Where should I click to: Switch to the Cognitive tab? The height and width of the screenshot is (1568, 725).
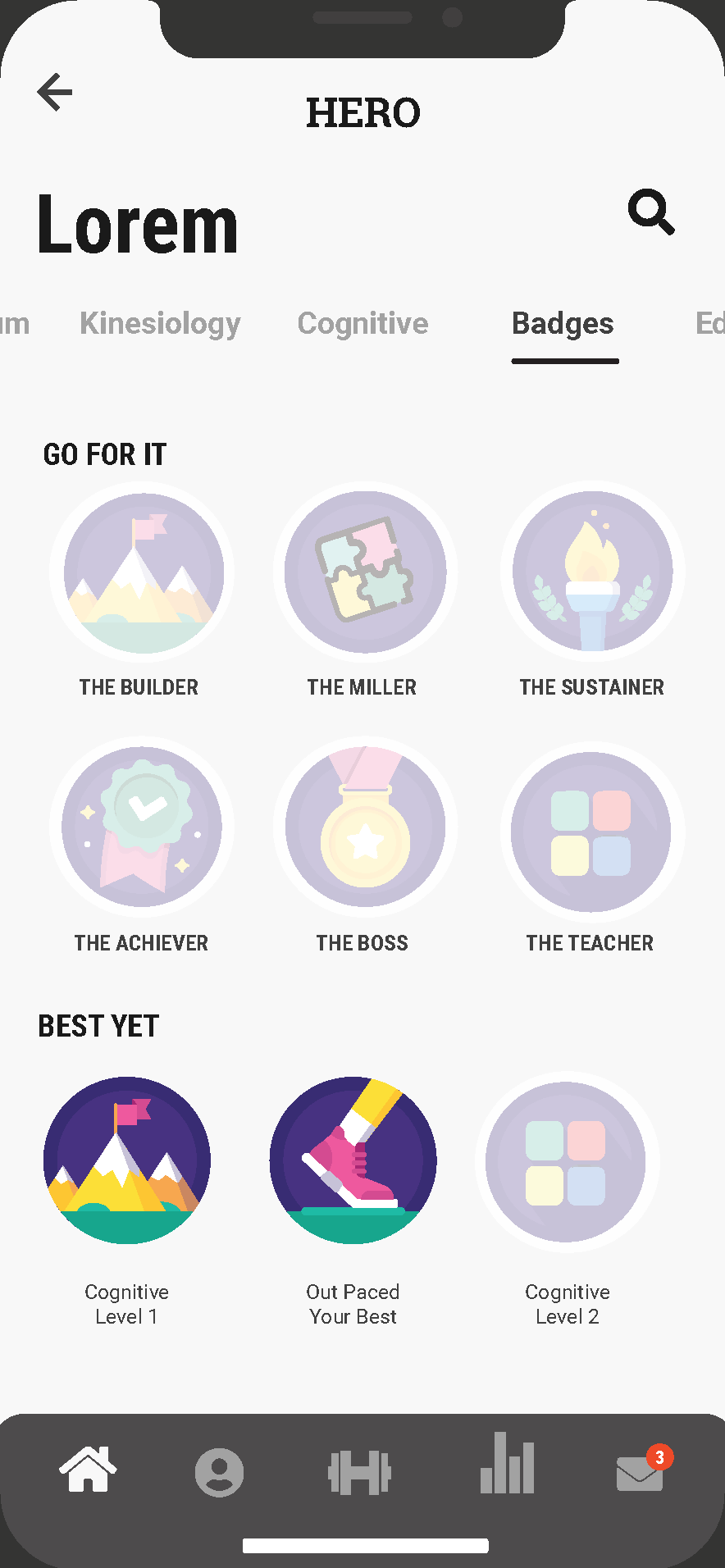click(x=362, y=323)
